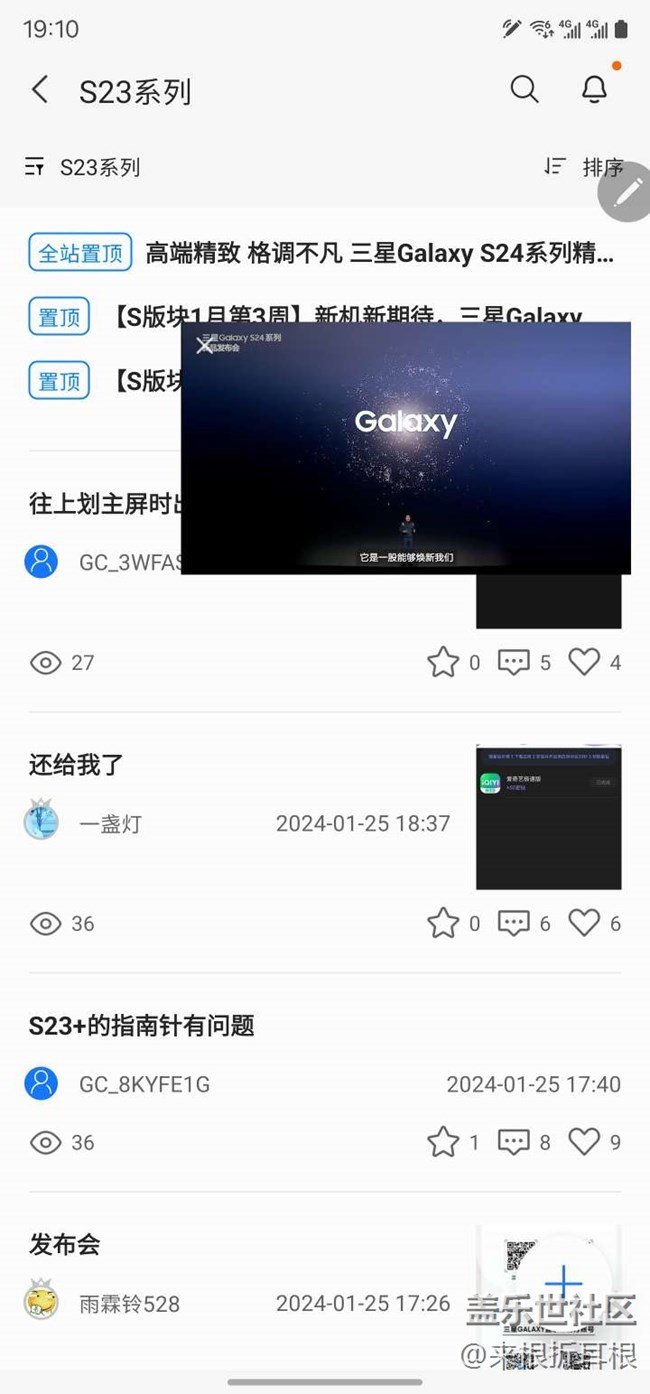View 一盏灯's user profile
This screenshot has height=1394, width=650.
point(41,823)
